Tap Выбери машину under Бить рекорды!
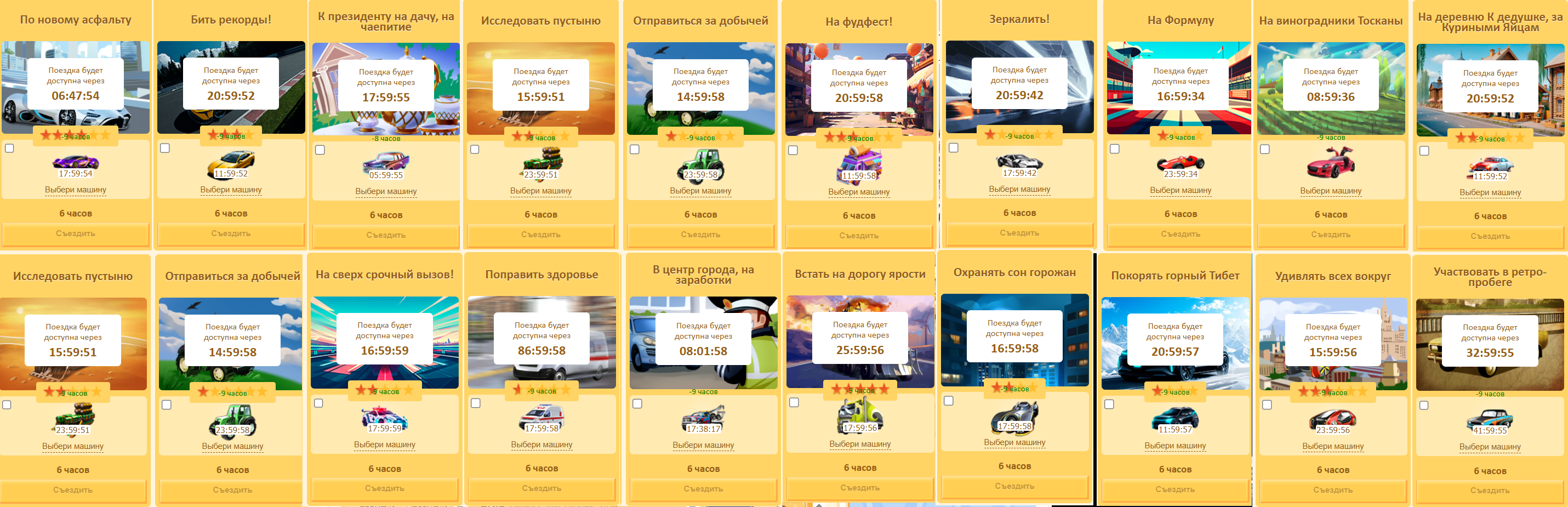 (x=231, y=189)
